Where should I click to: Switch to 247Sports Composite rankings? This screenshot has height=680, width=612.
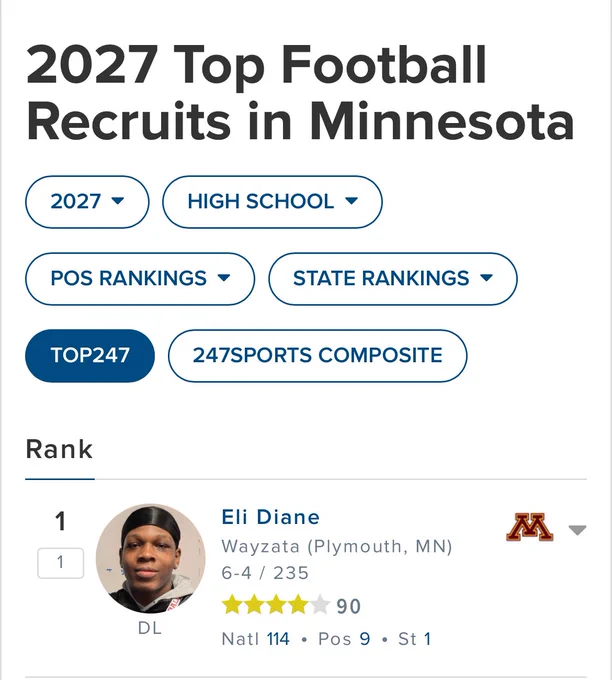(317, 356)
